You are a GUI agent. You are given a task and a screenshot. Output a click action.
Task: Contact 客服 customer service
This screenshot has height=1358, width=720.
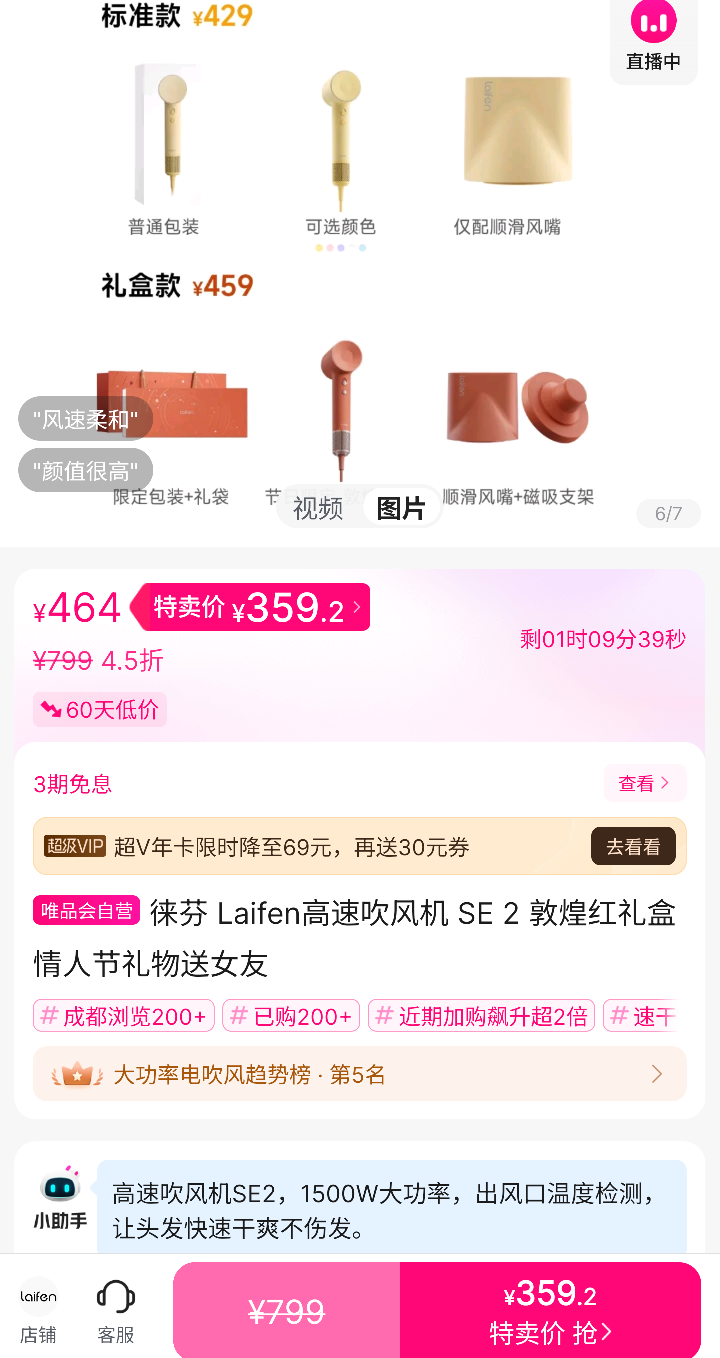coord(116,1312)
